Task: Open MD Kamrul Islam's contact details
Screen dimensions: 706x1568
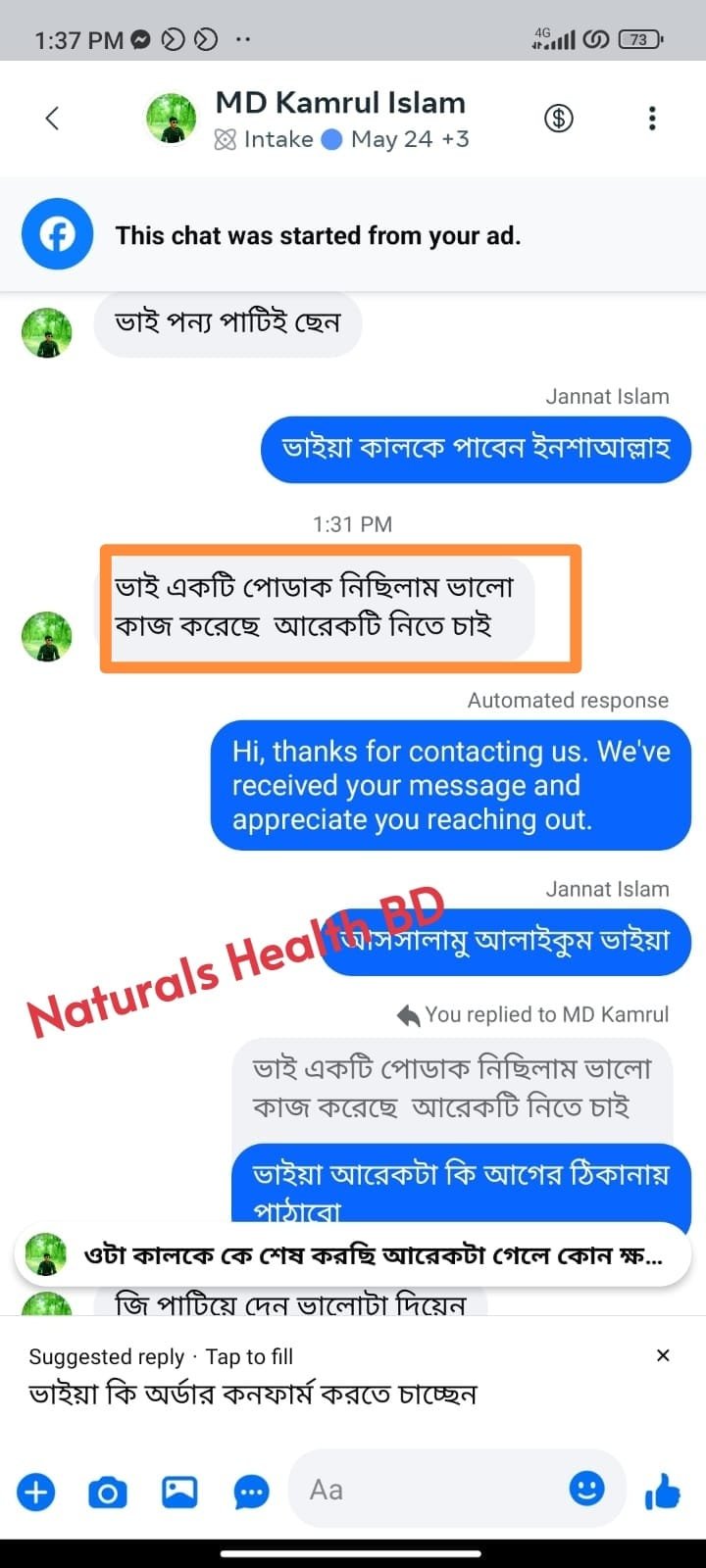Action: click(339, 103)
